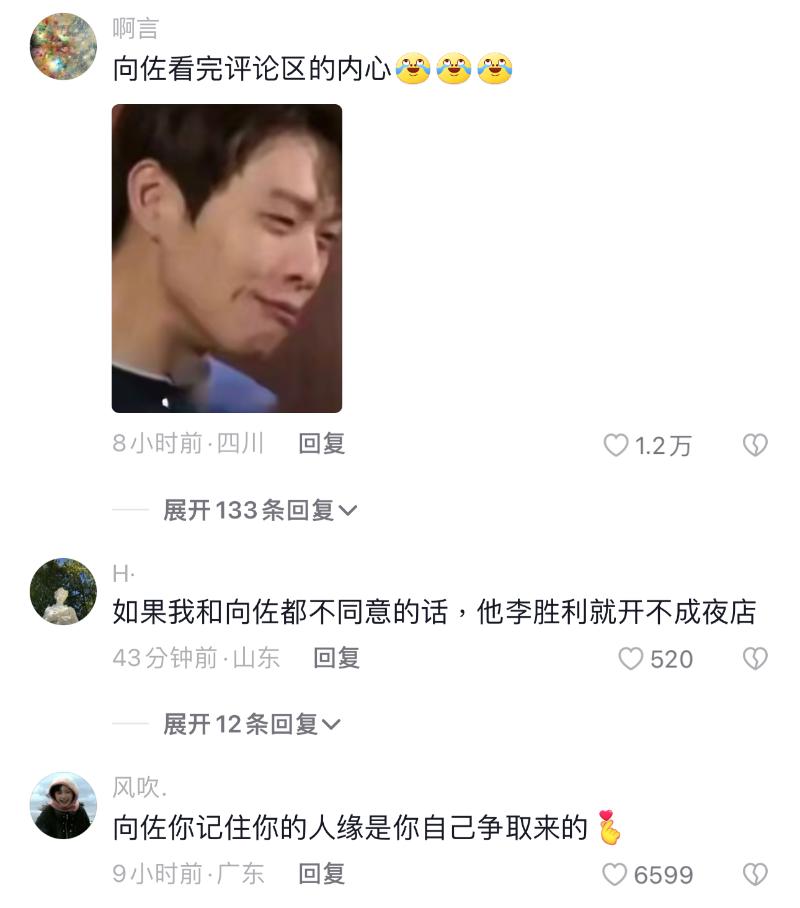Image resolution: width=800 pixels, height=908 pixels.
Task: Open the username 风吹.
Action: click(139, 788)
